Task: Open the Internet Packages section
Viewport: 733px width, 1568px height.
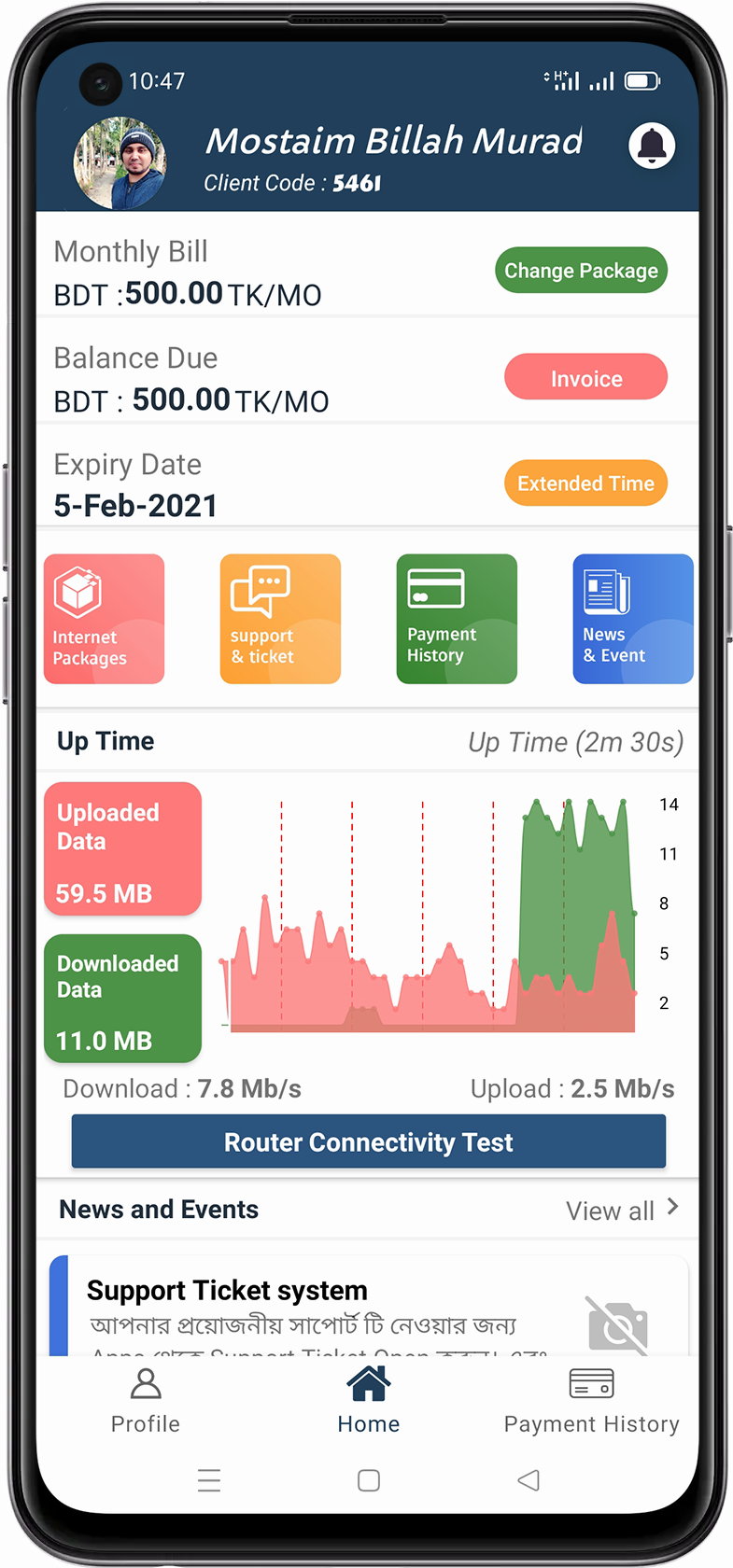Action: pos(104,619)
